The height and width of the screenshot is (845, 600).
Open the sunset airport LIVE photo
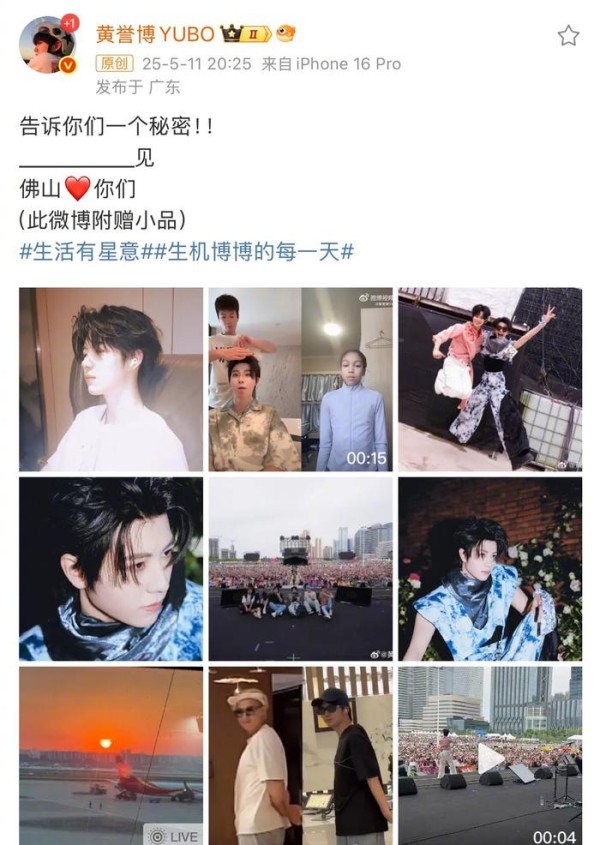click(111, 756)
